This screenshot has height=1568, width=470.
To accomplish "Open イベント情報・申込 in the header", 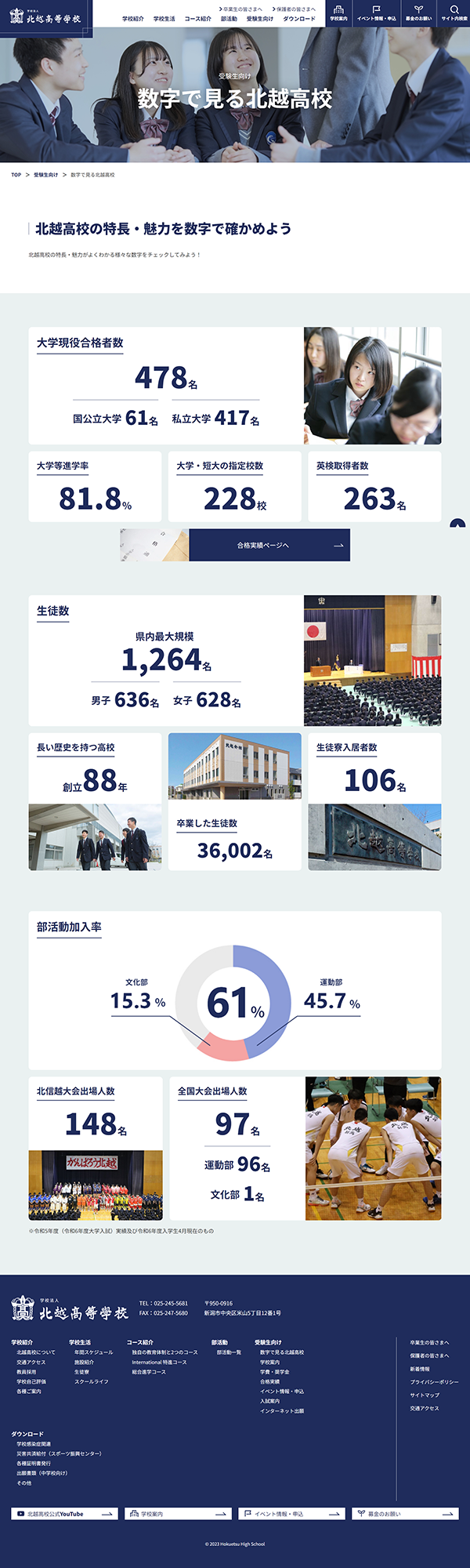I will 376,13.
